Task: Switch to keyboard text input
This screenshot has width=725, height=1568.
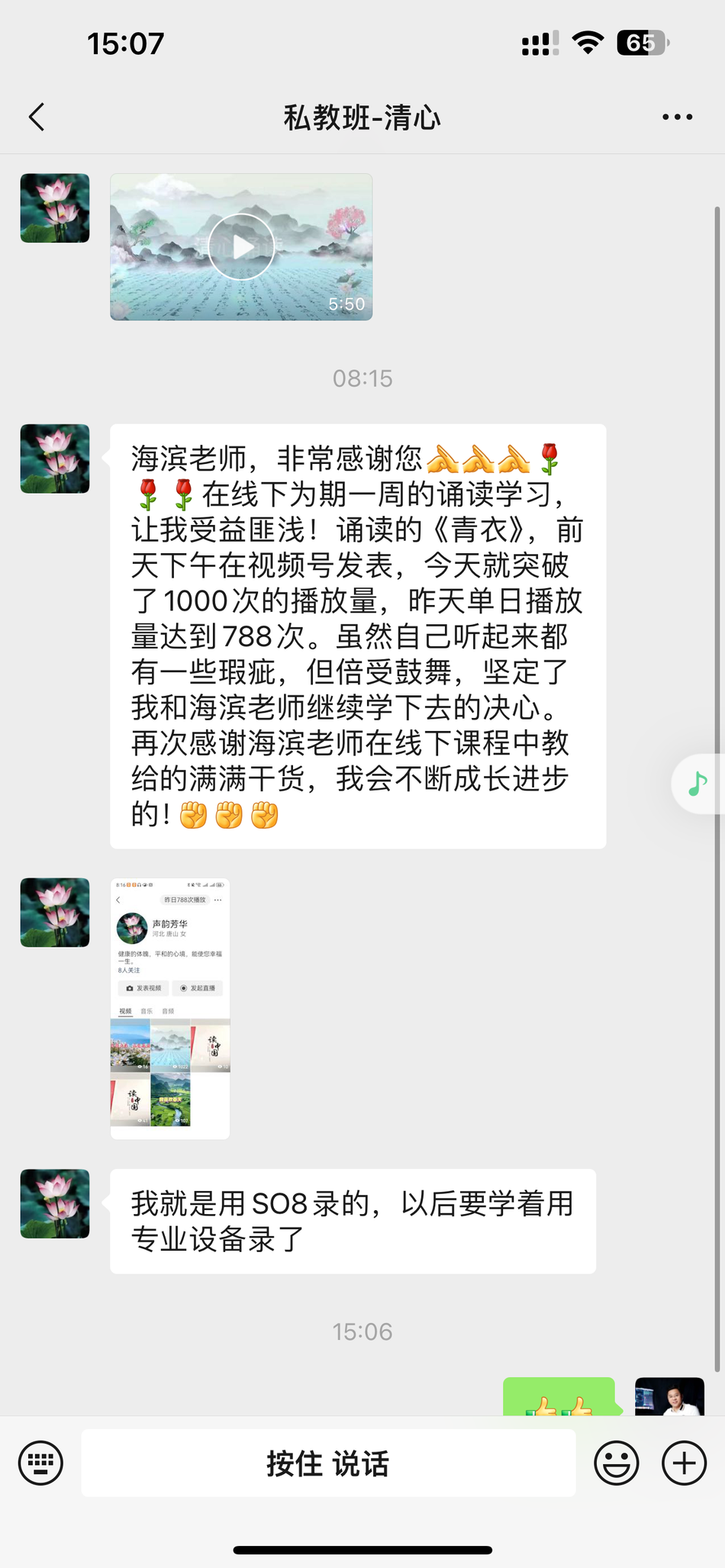Action: tap(40, 1463)
